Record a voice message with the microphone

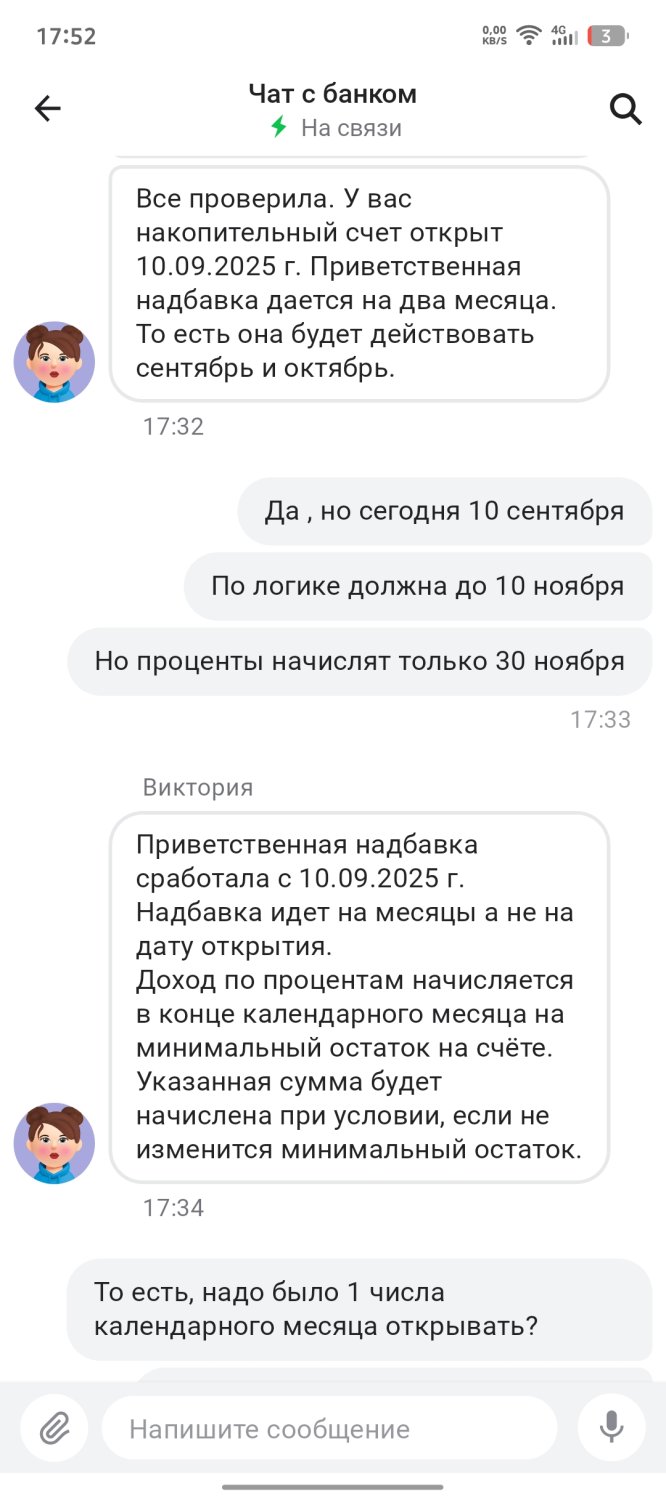pos(611,1429)
